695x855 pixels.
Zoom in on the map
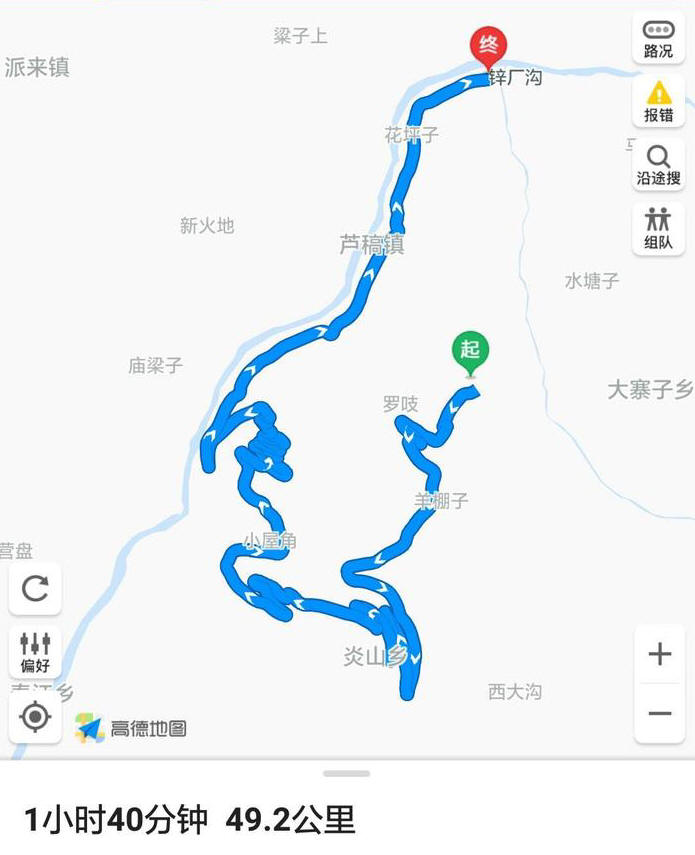point(659,655)
